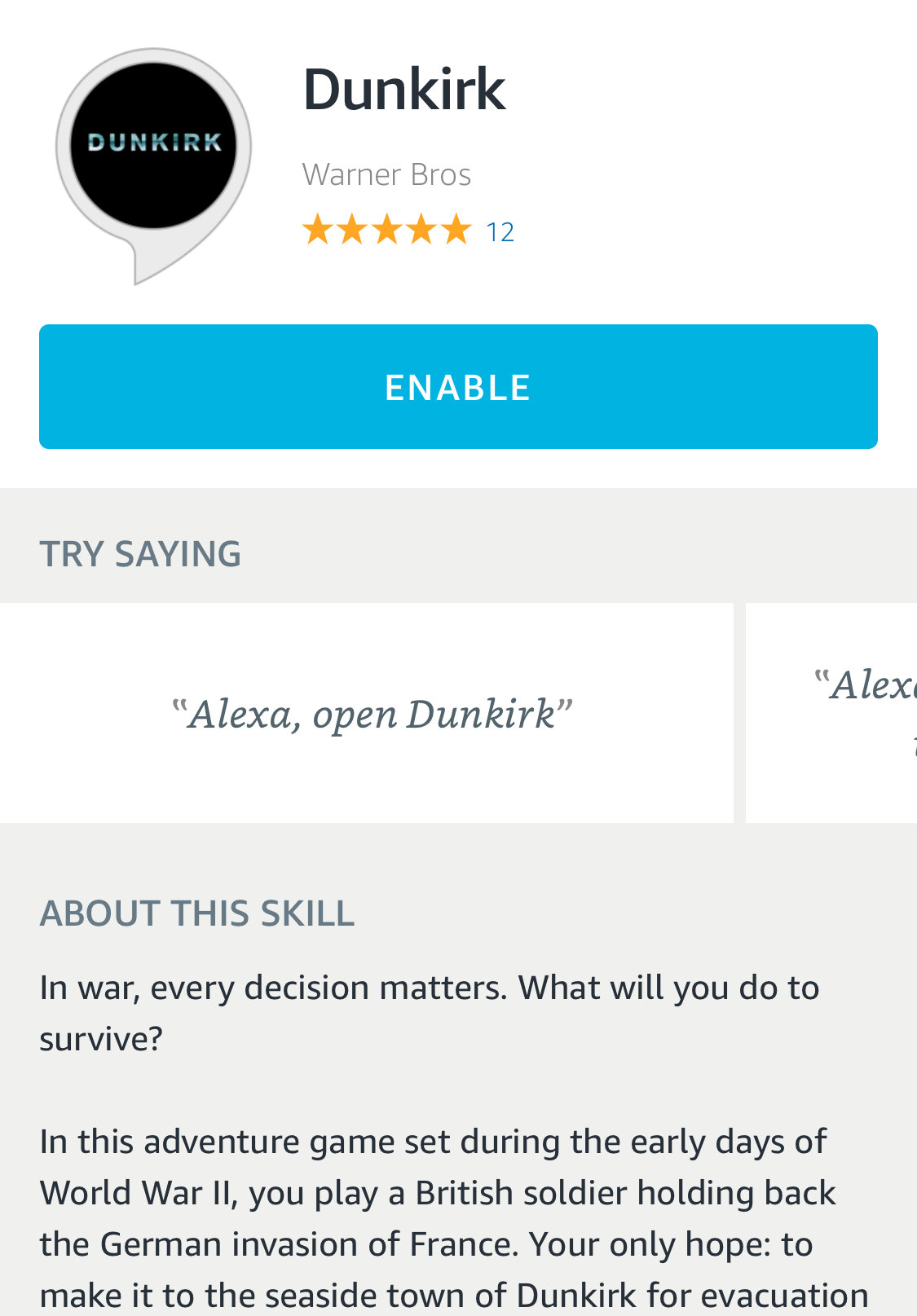917x1316 pixels.
Task: Open the 12 ratings link
Action: (x=500, y=232)
